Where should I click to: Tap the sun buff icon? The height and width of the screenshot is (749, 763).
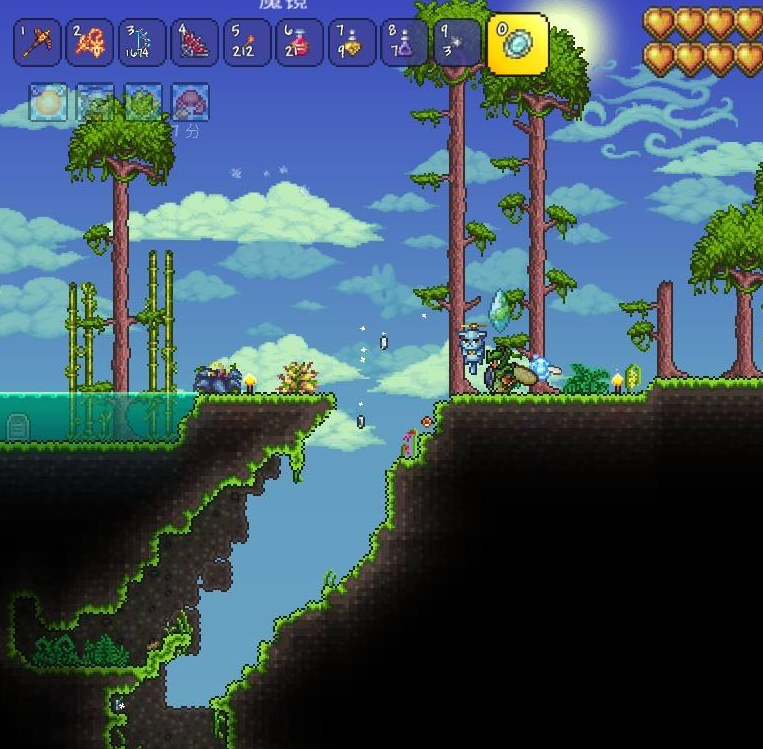pyautogui.click(x=48, y=102)
